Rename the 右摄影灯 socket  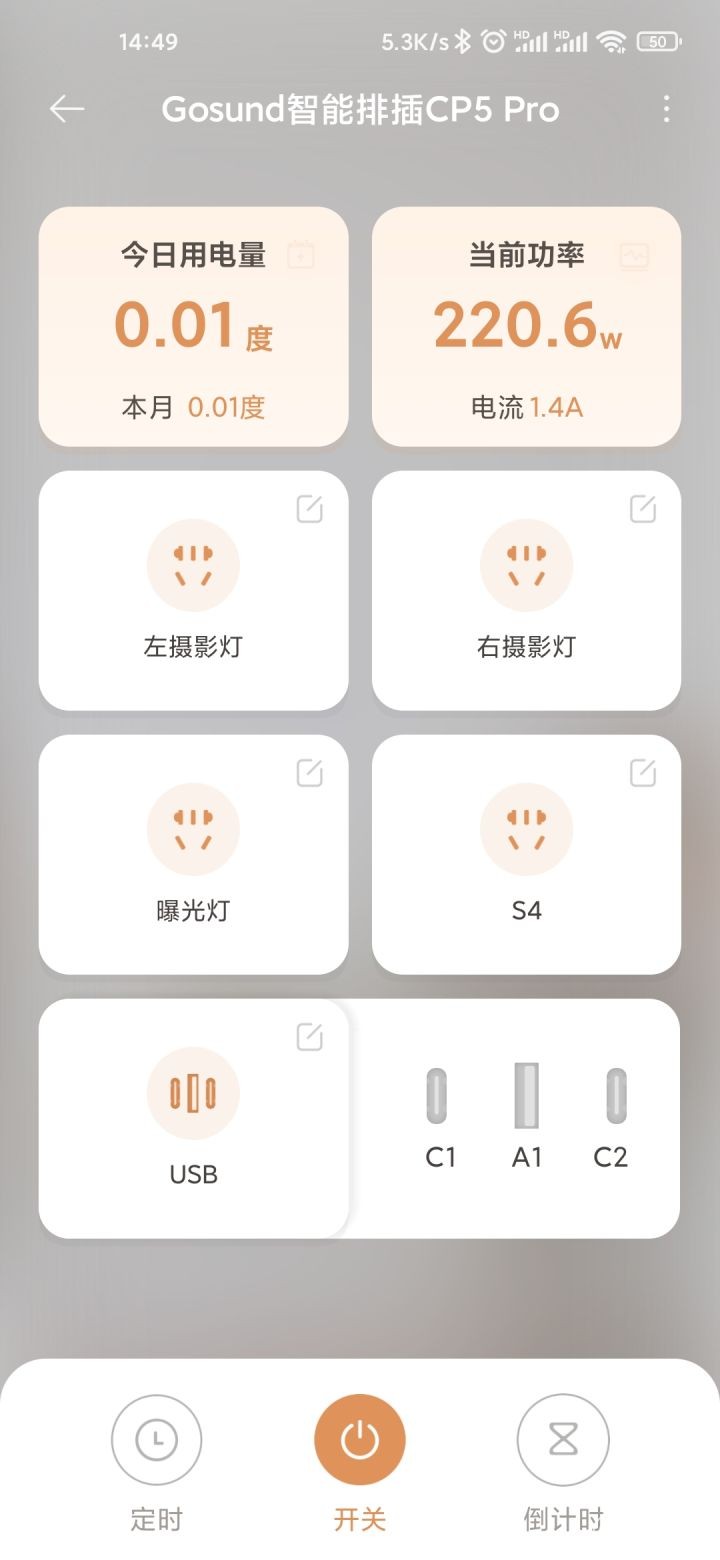coord(643,509)
